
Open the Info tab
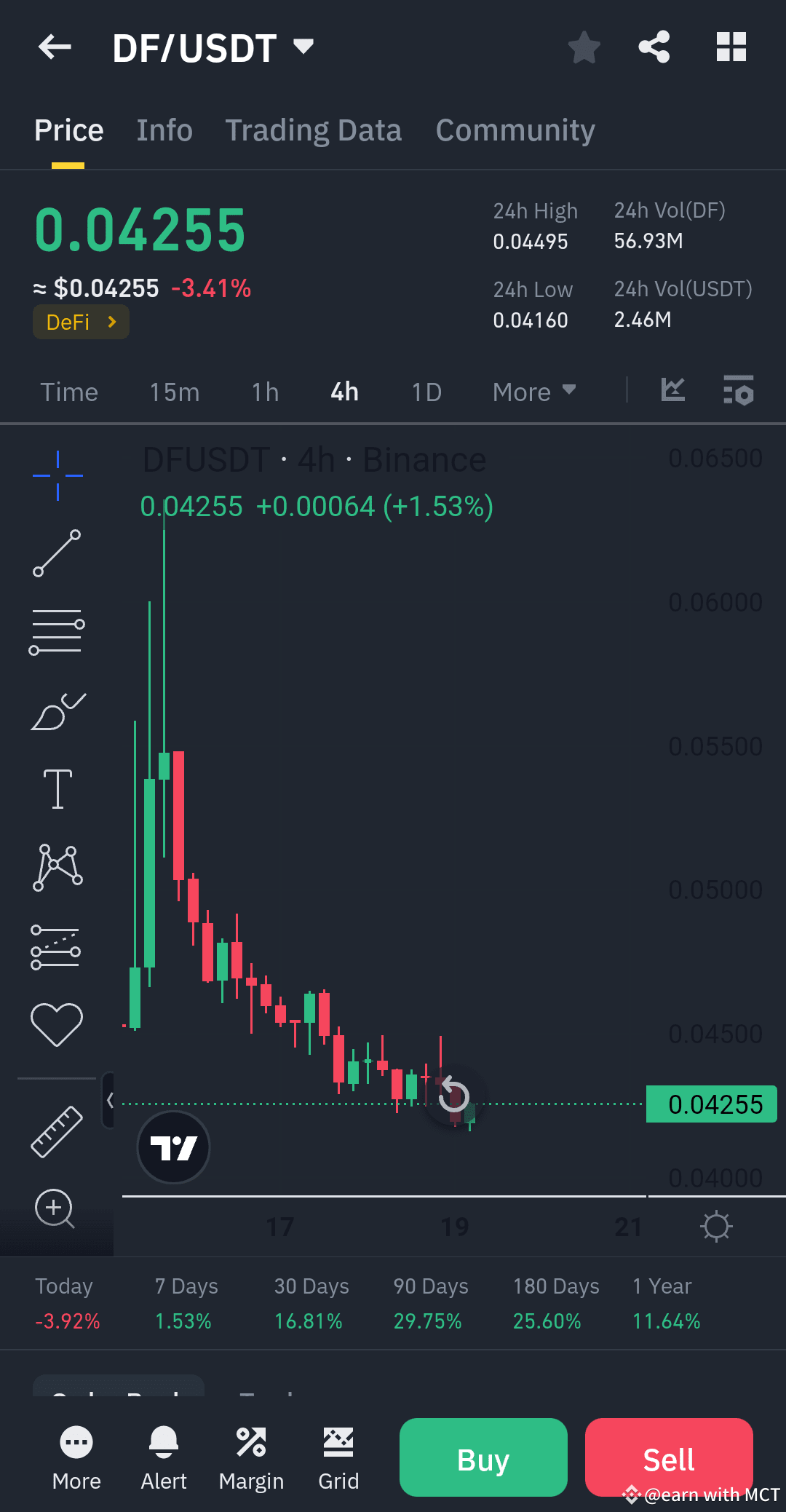click(164, 130)
